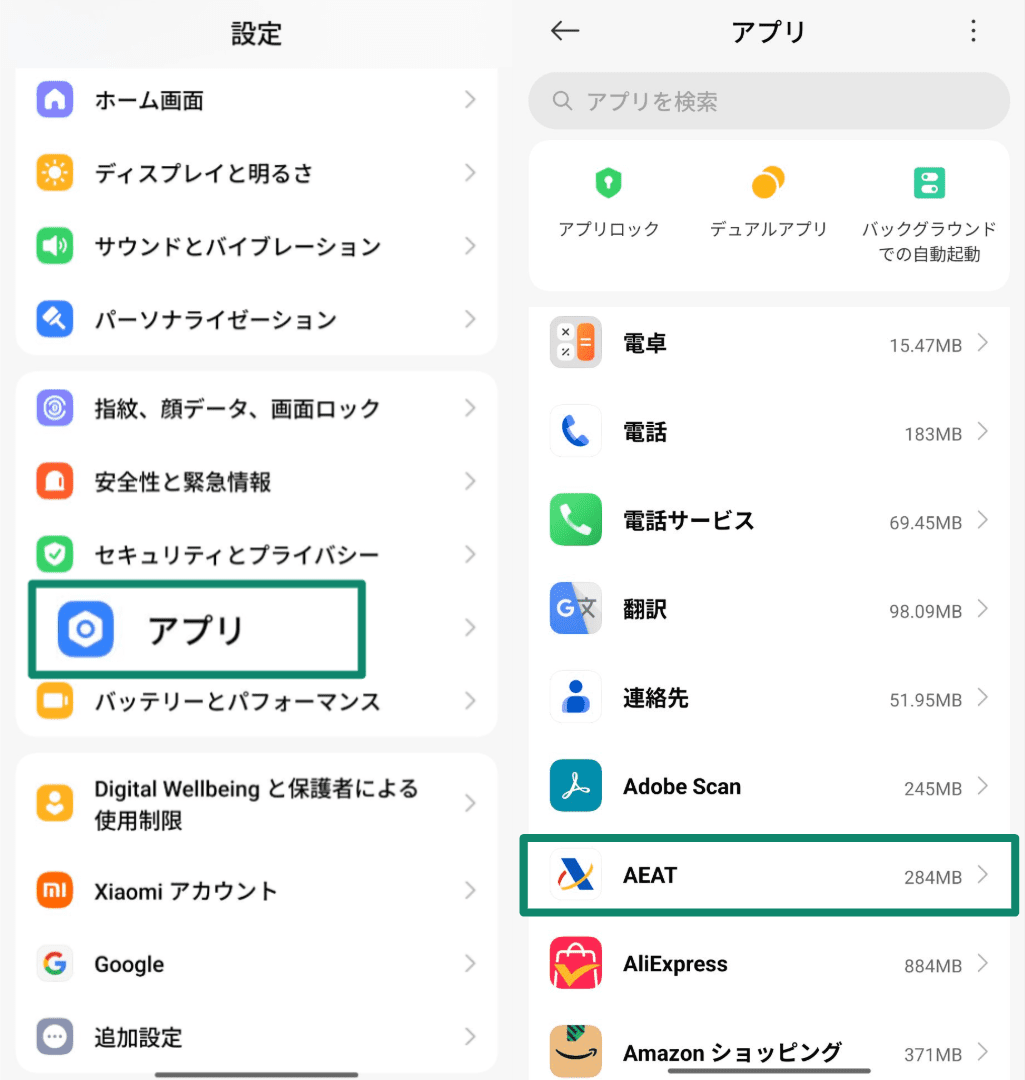The image size is (1025, 1080).
Task: Tap the back arrow on アプリ screen
Action: [564, 31]
